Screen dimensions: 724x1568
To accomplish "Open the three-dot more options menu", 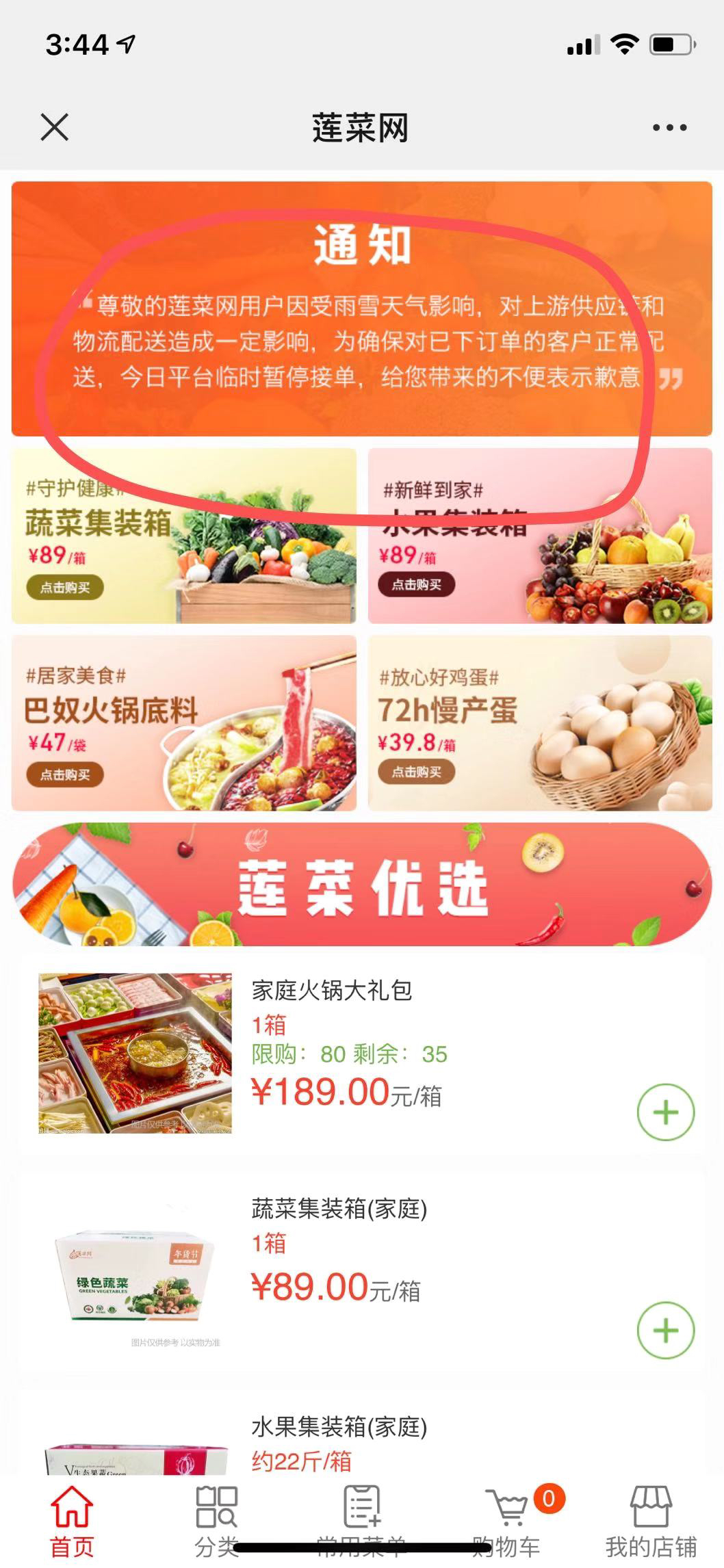I will [669, 127].
